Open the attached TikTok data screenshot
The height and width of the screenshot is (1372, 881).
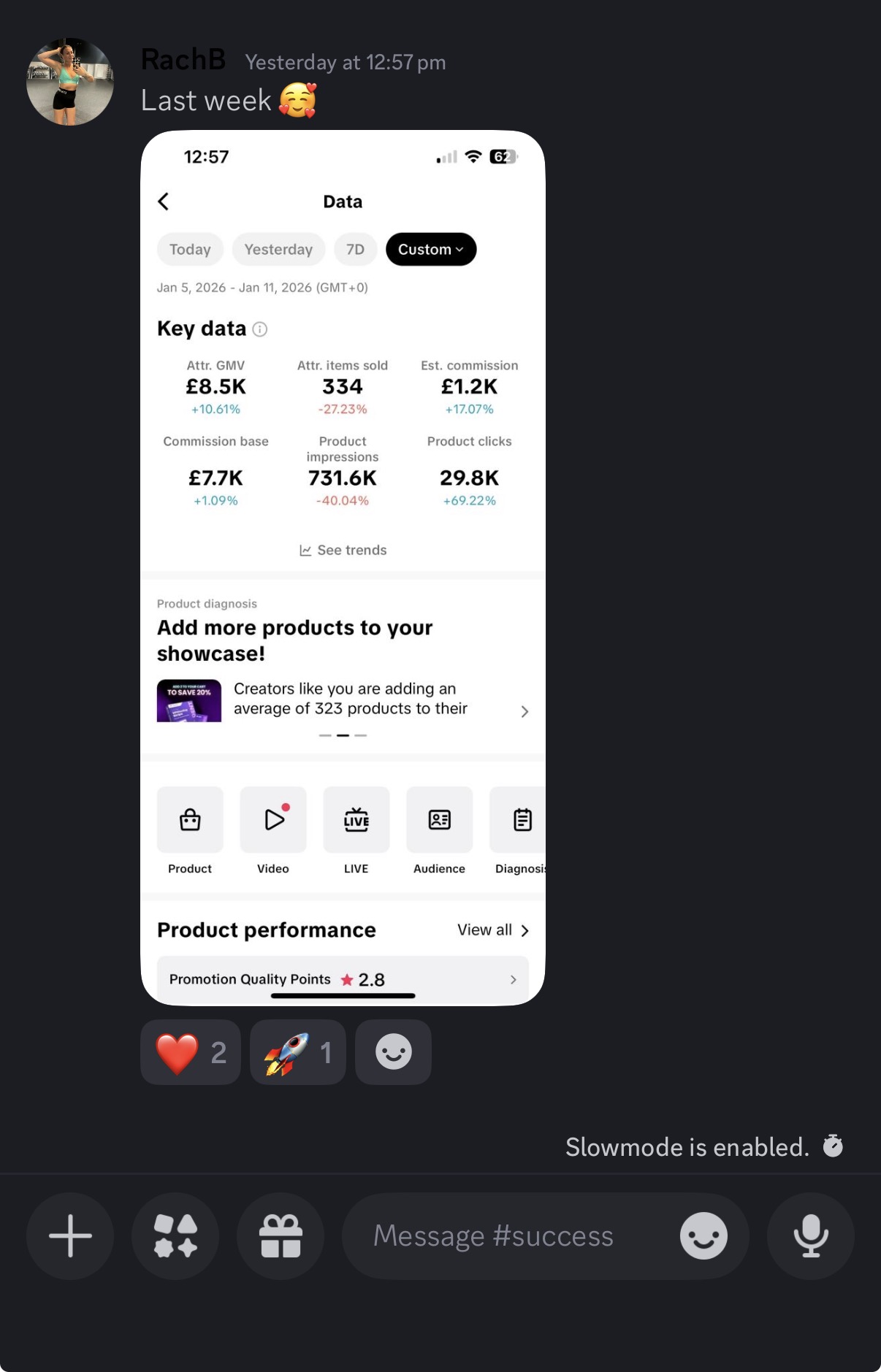(343, 568)
